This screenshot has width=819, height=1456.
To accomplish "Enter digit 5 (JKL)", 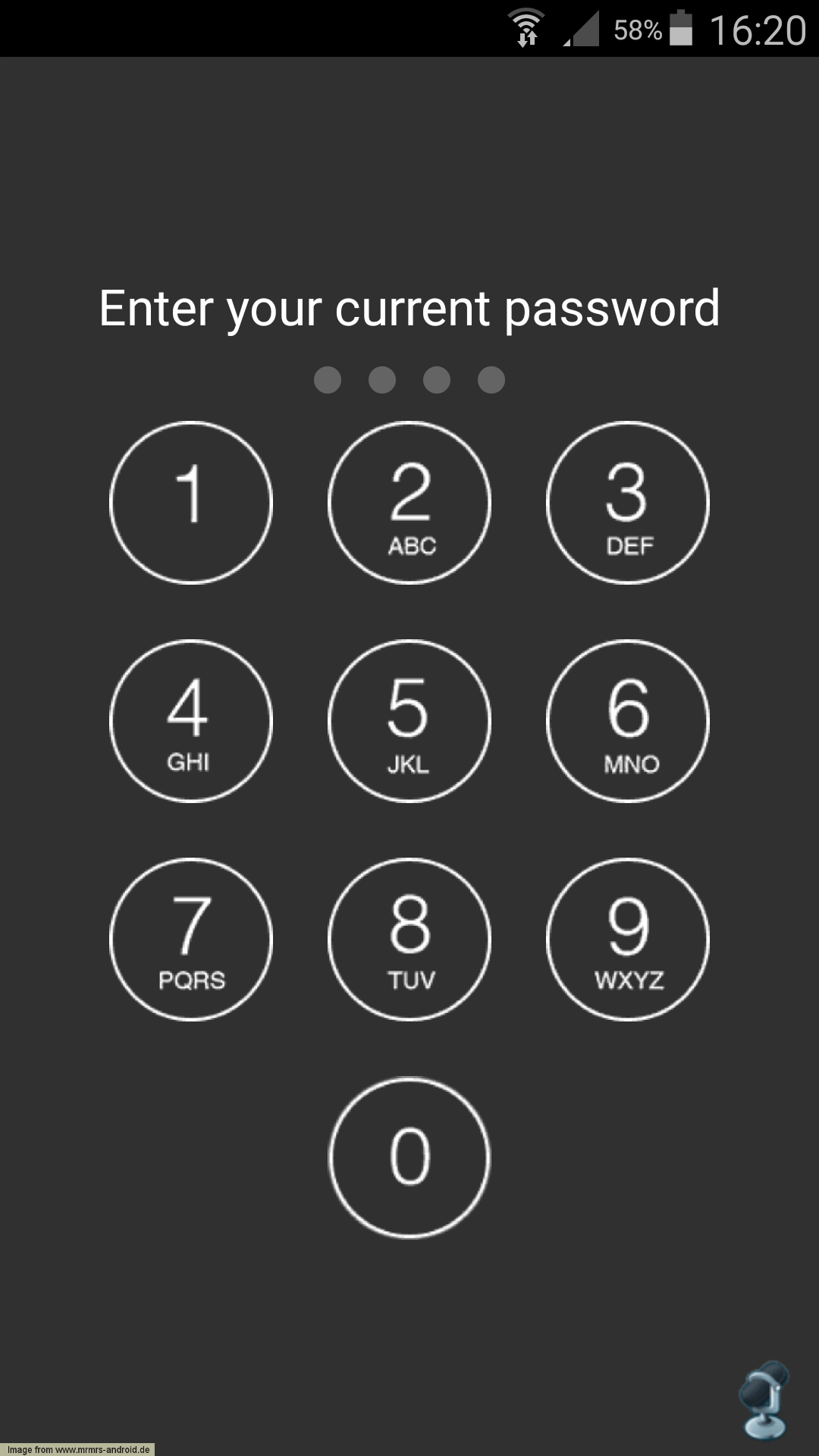I will 409,721.
